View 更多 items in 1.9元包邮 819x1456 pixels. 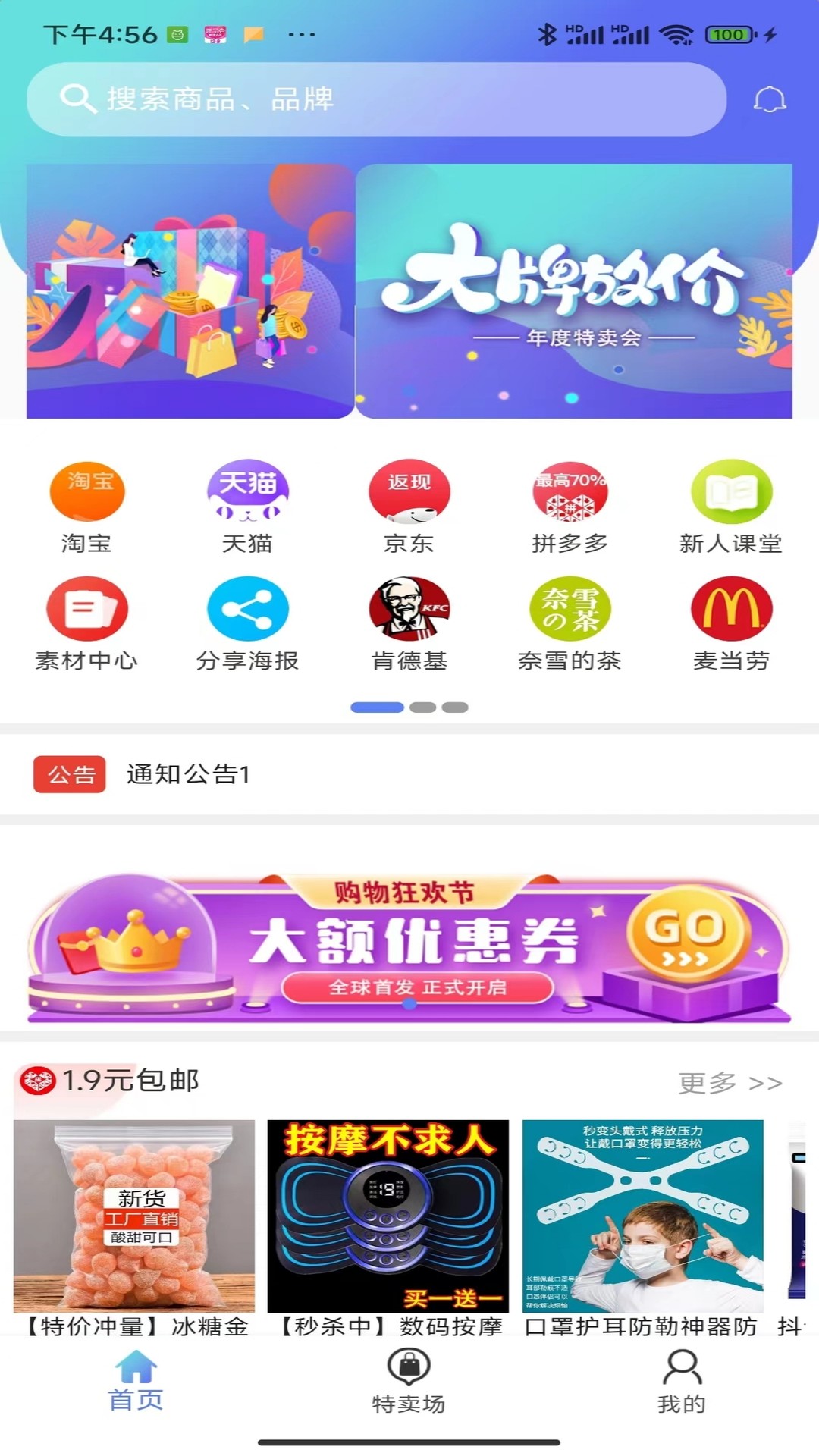click(730, 1083)
